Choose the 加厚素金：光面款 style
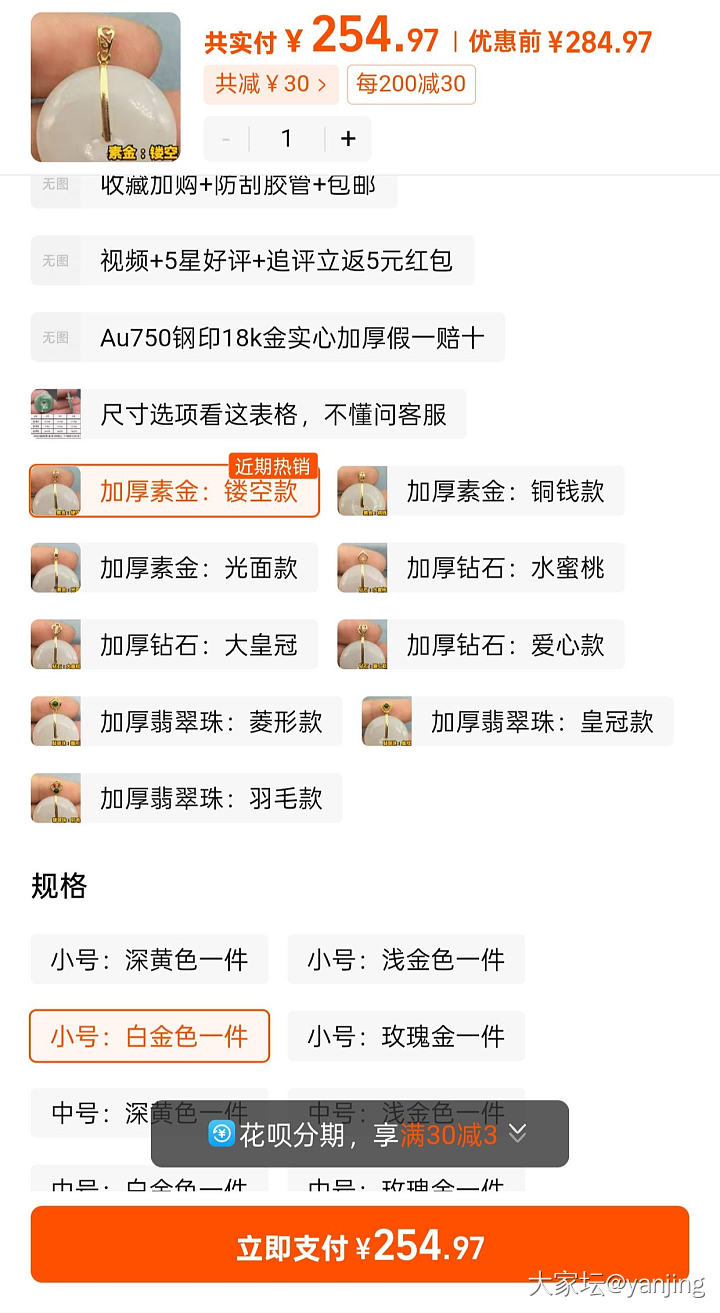Viewport: 720px width, 1313px height. tap(174, 568)
